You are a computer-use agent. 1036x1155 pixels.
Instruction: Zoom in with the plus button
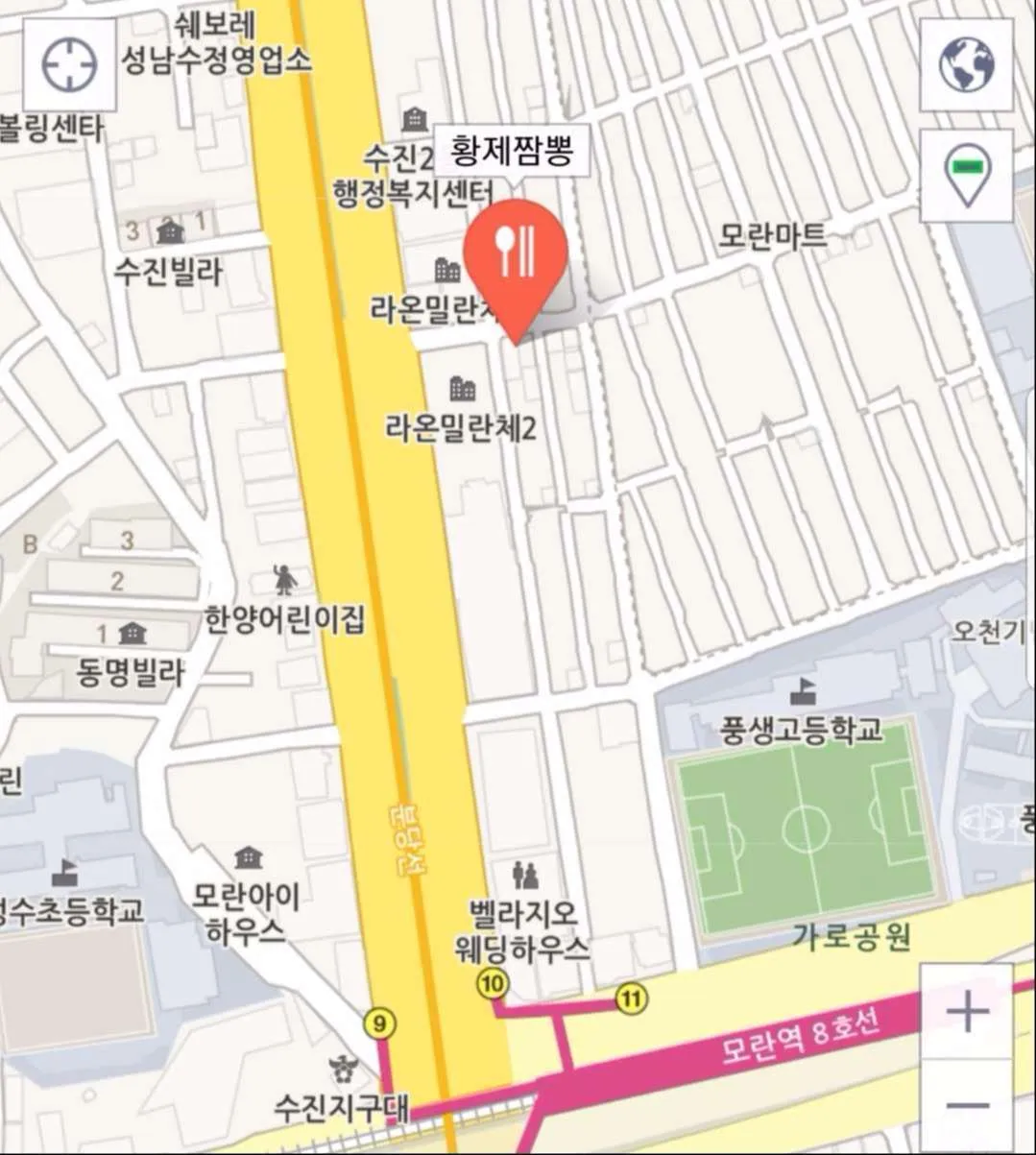[x=967, y=1011]
